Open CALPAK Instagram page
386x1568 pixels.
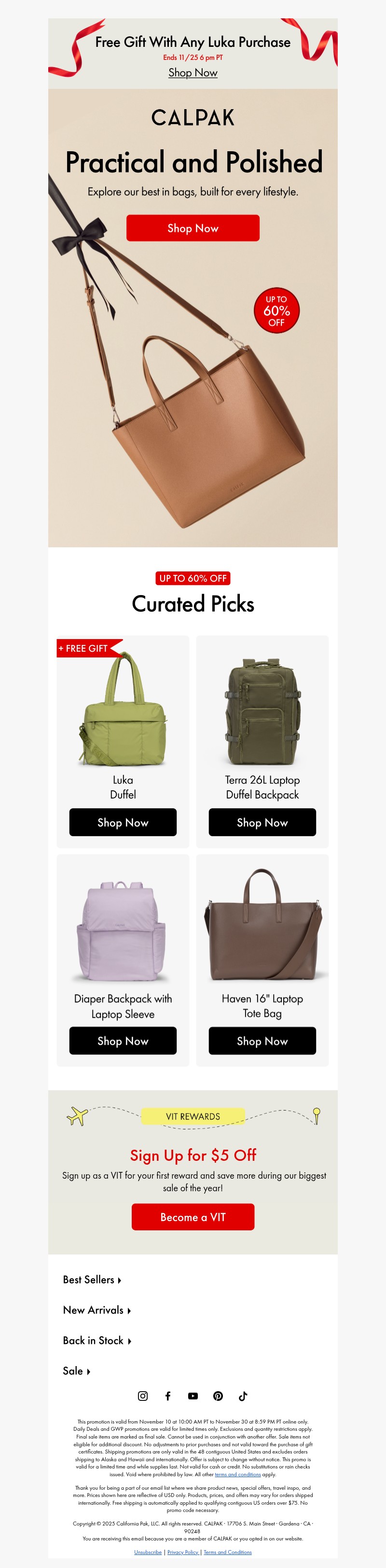click(x=143, y=1396)
